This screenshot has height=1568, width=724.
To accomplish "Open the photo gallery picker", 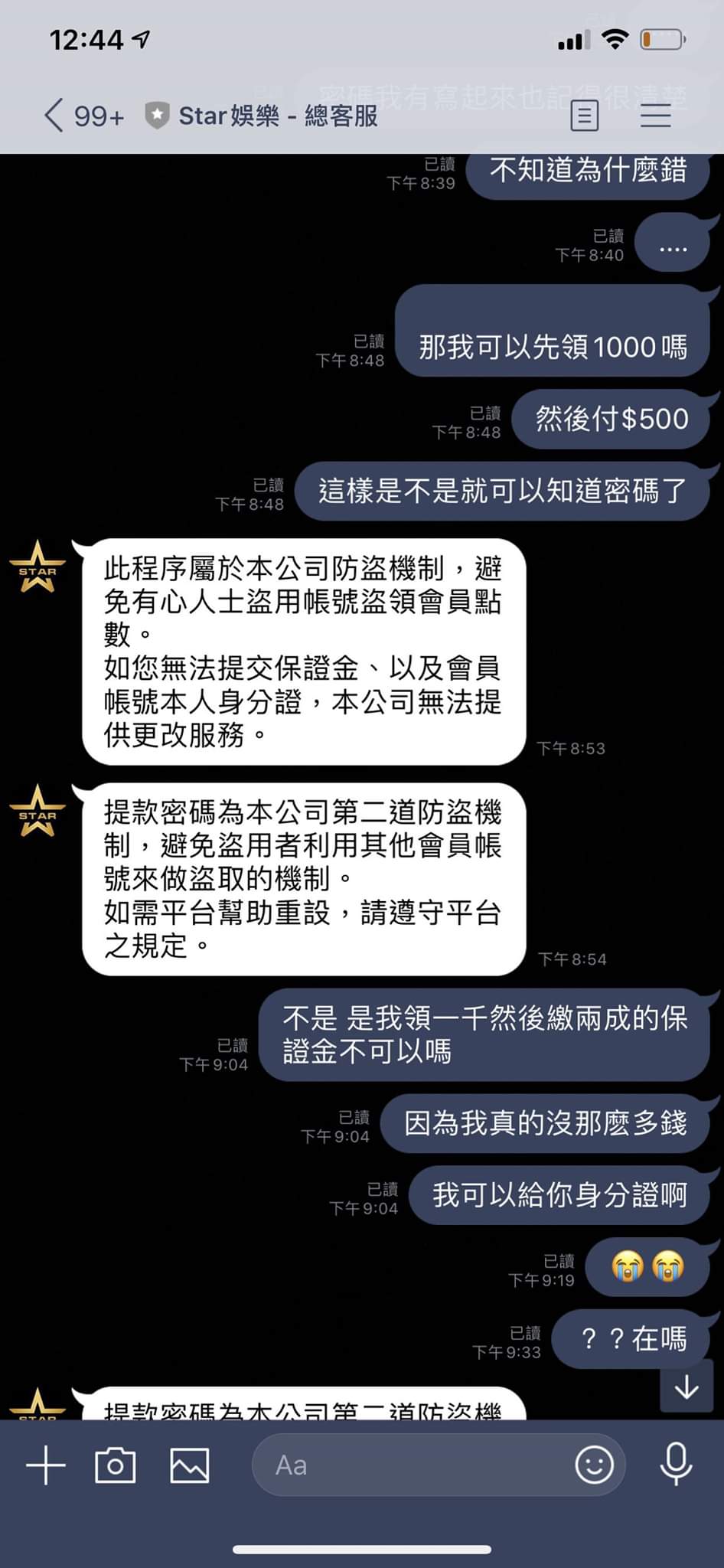I will pos(189,1465).
